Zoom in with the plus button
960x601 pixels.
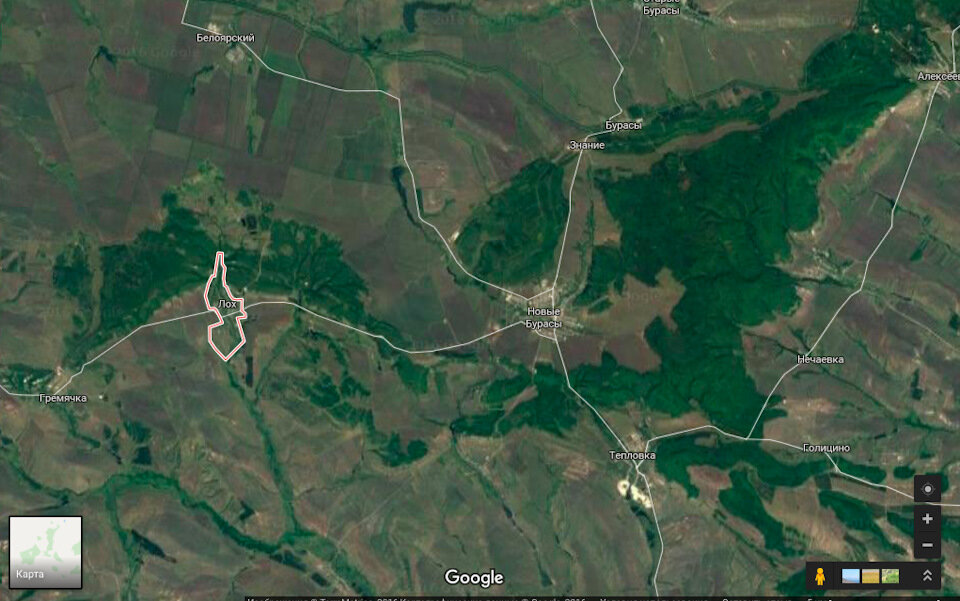[927, 519]
